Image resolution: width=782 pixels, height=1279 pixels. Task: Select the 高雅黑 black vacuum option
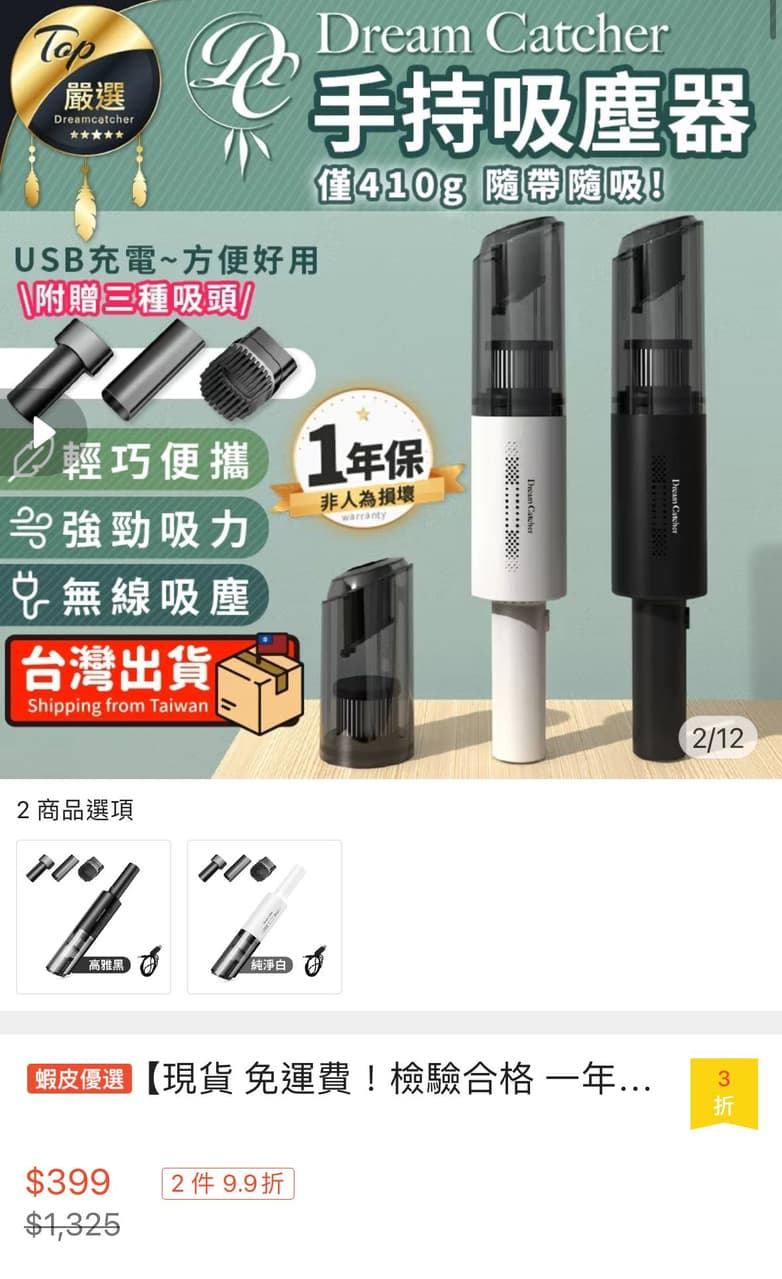pyautogui.click(x=94, y=916)
